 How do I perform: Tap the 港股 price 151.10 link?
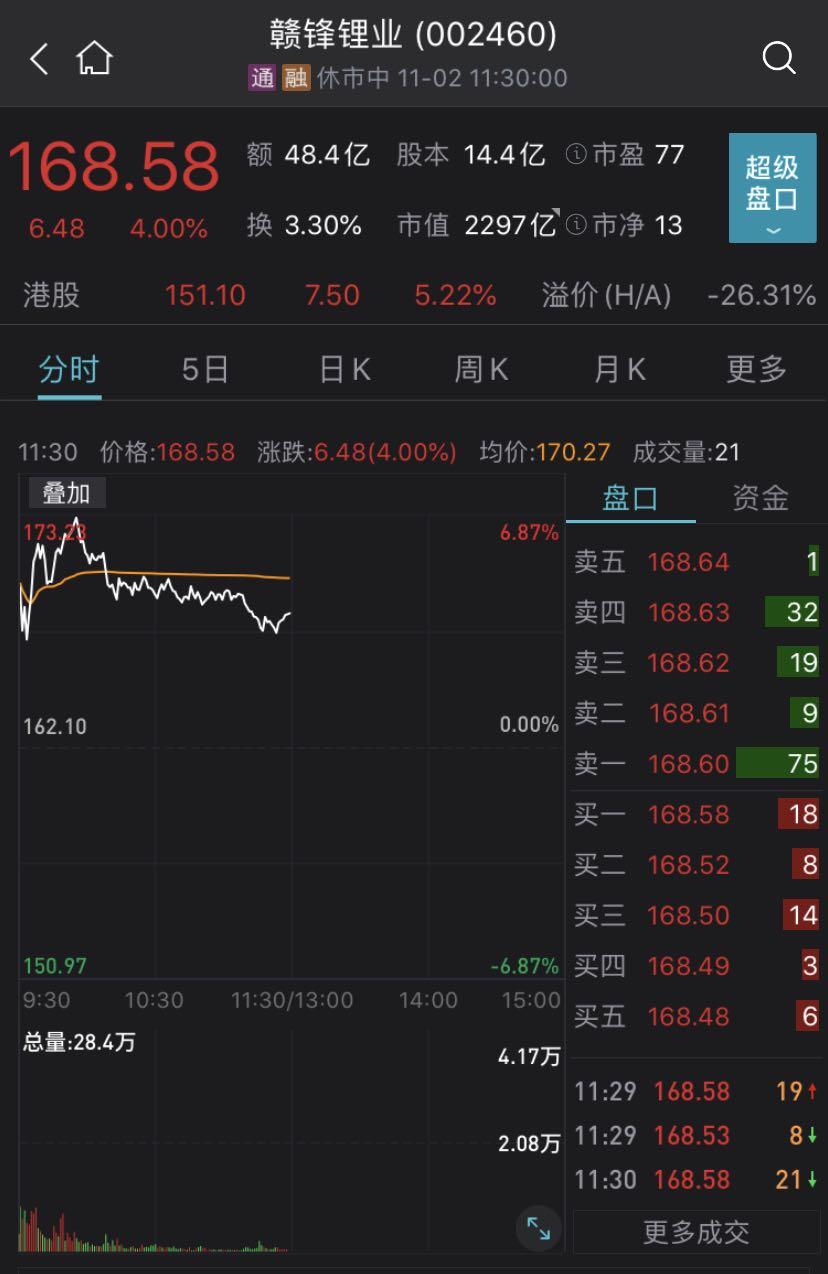[204, 295]
